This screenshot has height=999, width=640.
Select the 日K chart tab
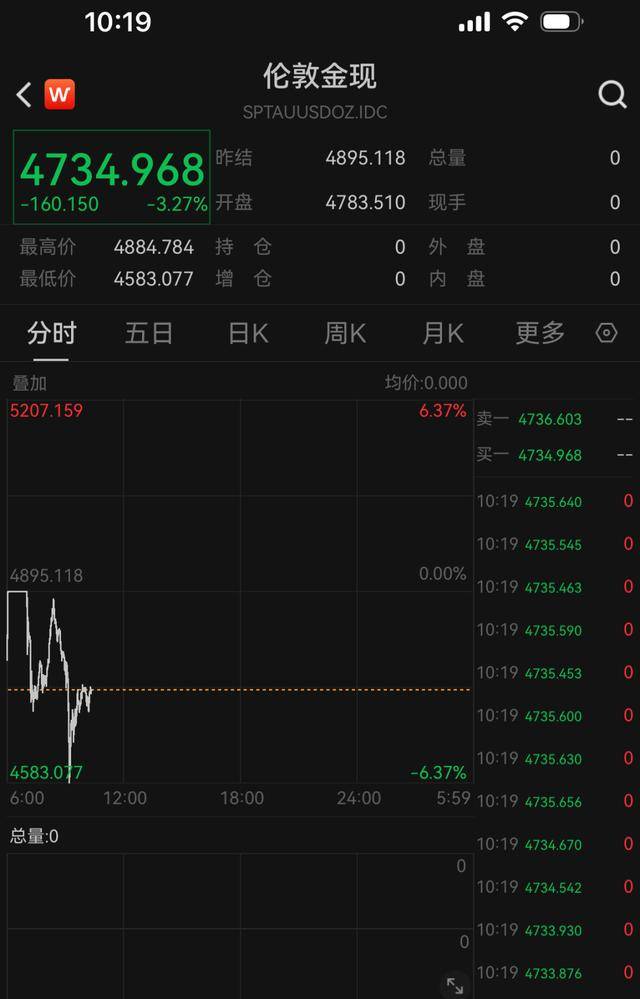tap(247, 333)
